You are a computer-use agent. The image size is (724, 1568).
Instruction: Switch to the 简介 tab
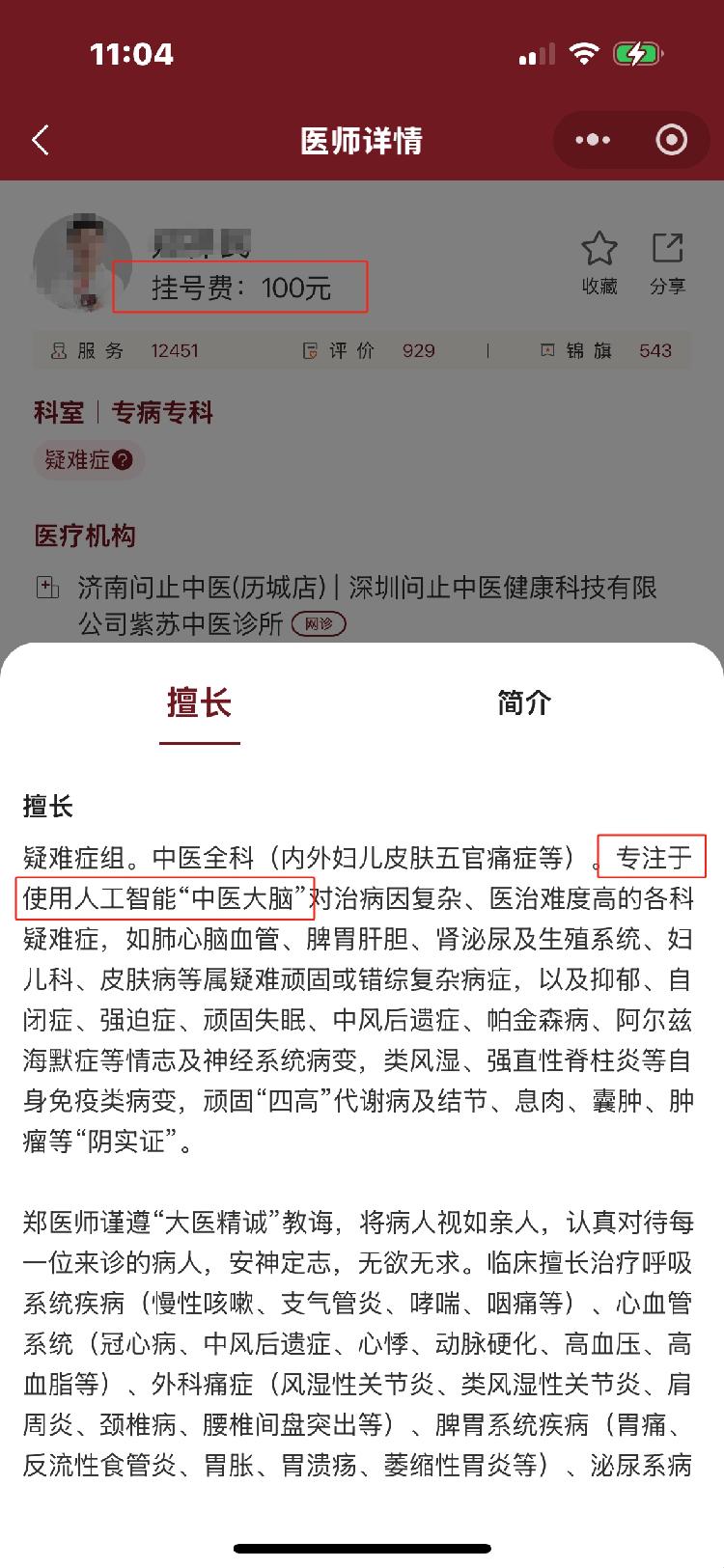click(523, 702)
